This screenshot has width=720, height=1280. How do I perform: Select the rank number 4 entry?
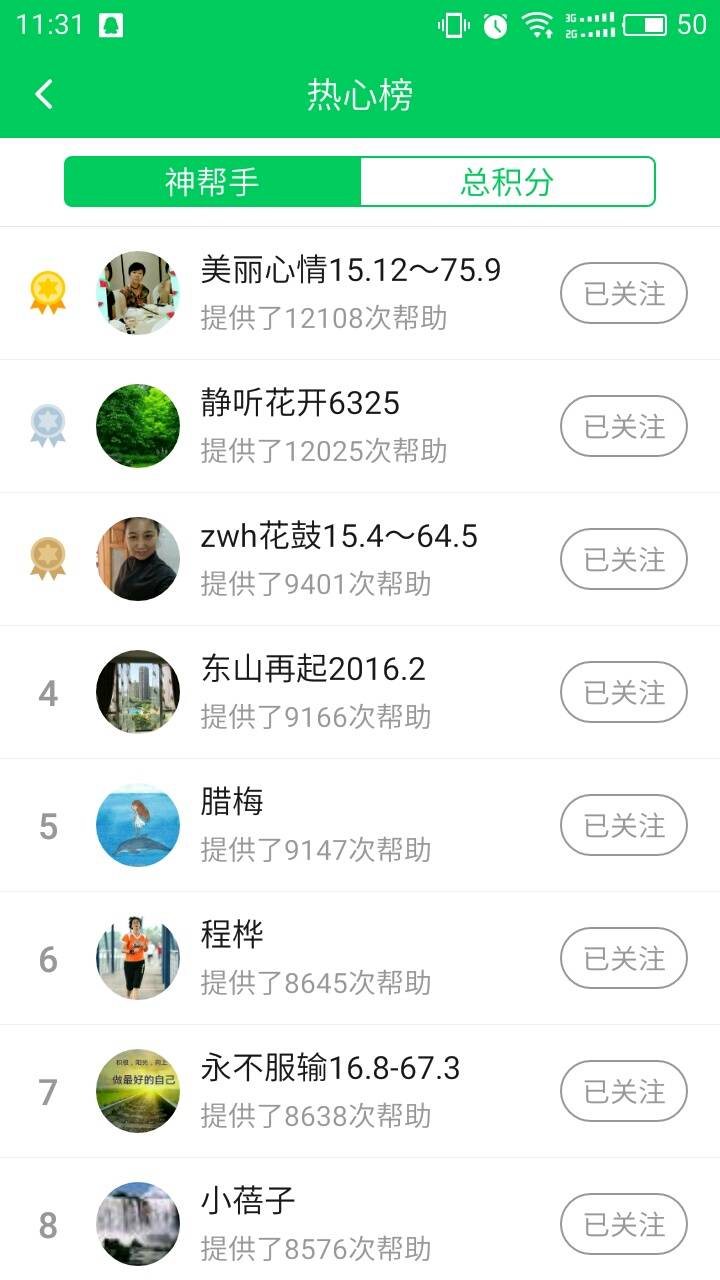coord(46,692)
